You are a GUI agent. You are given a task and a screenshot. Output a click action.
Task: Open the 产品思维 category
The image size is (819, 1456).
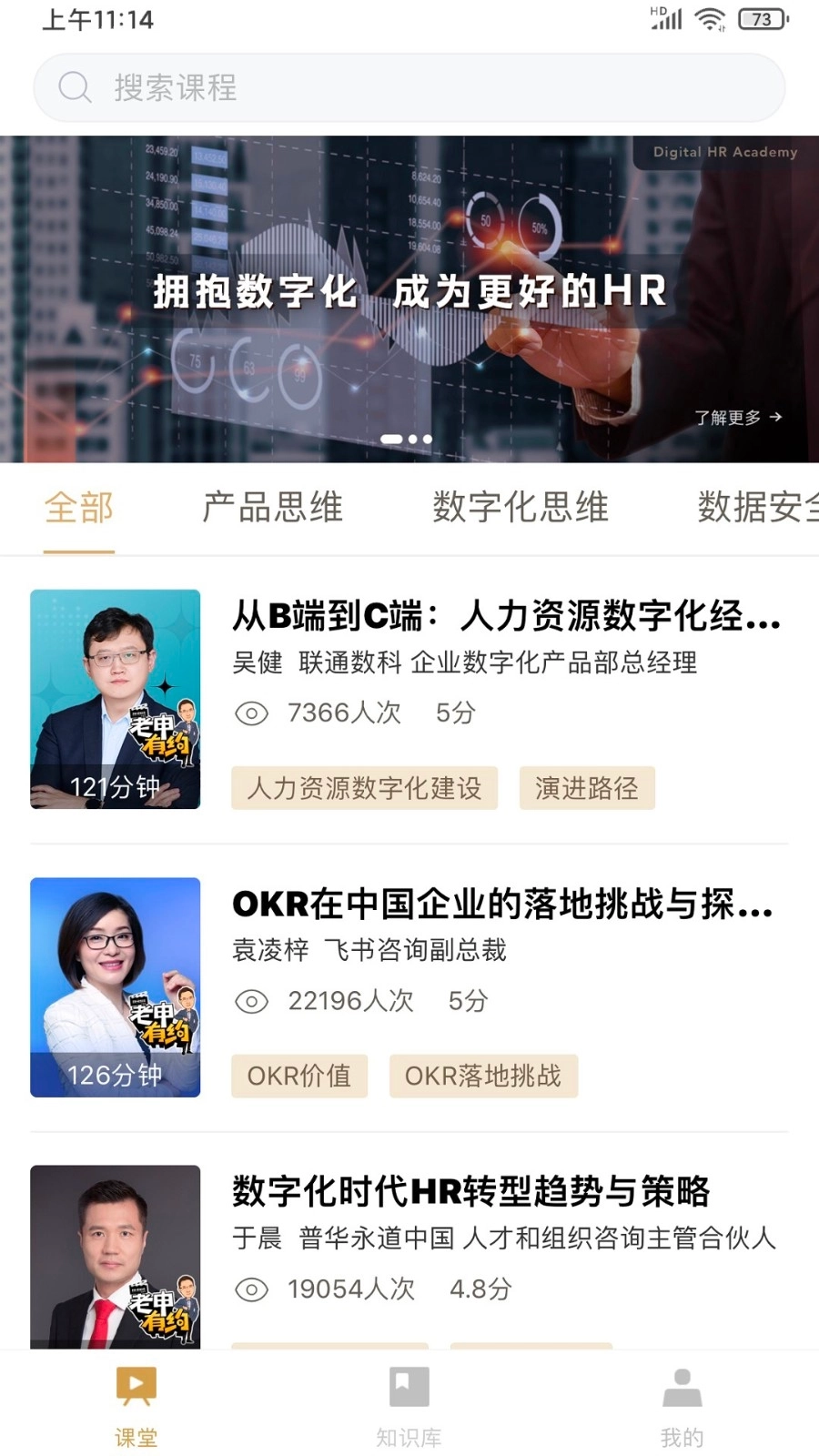[x=272, y=508]
